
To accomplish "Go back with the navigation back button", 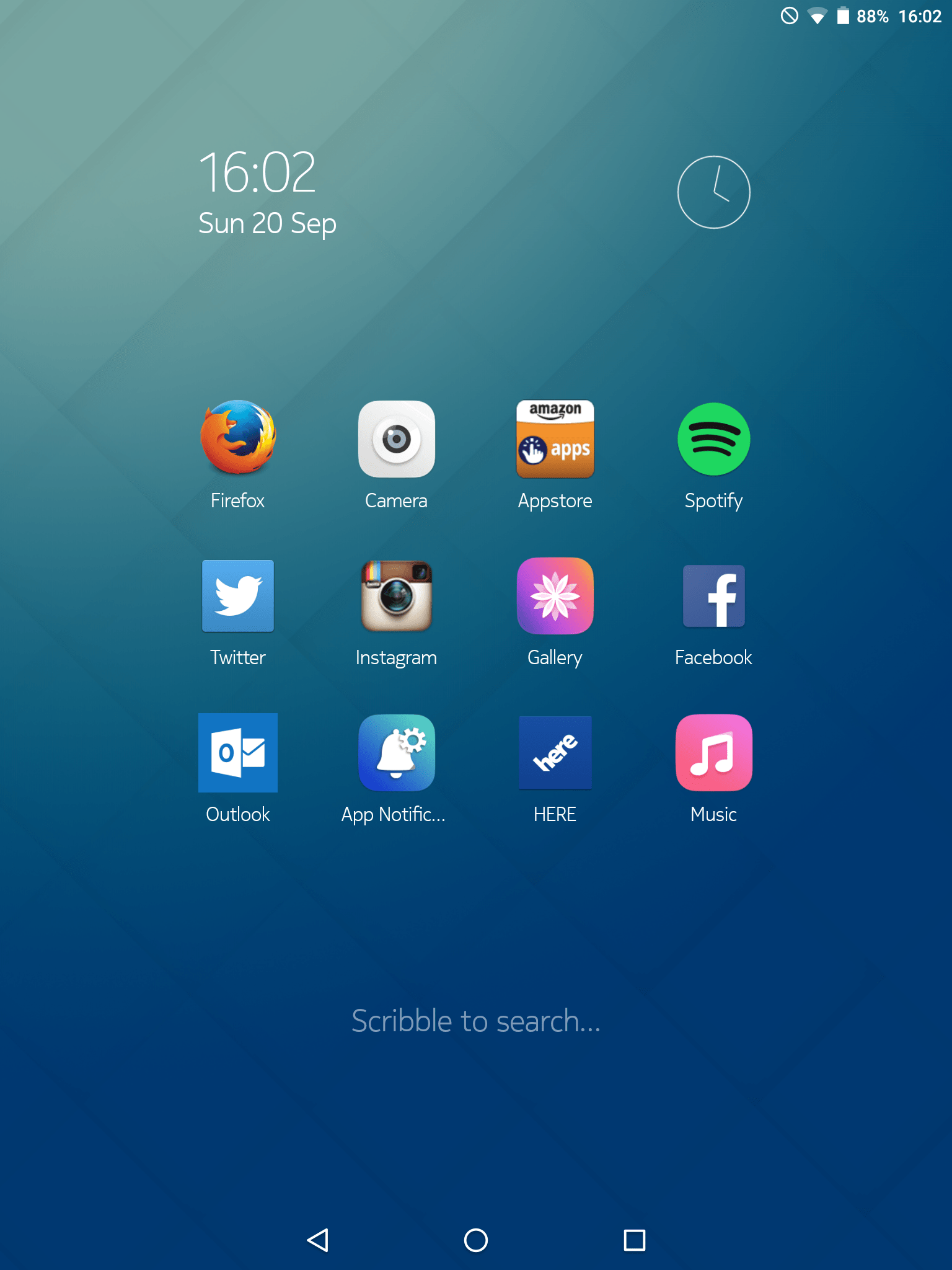I will point(317,1240).
